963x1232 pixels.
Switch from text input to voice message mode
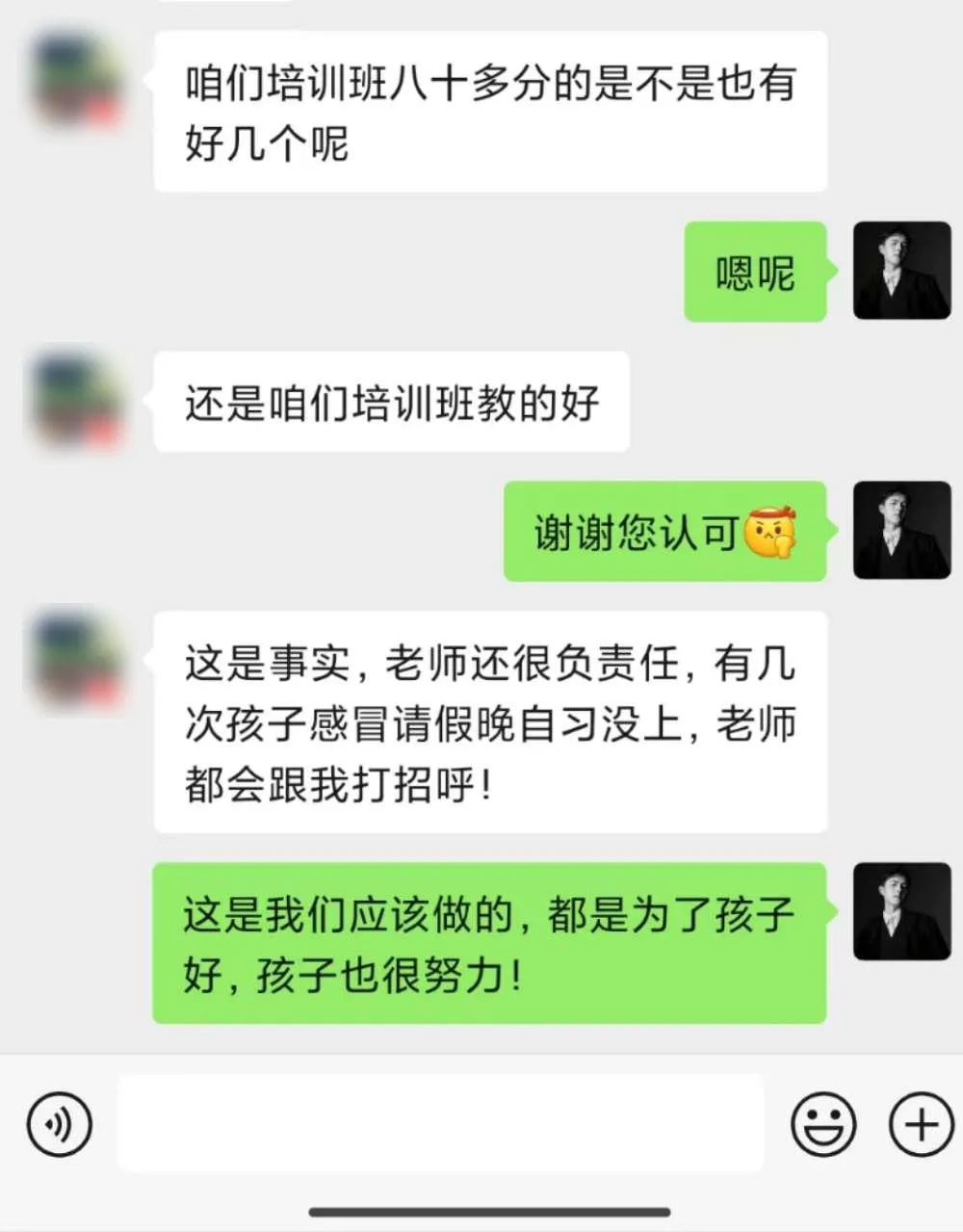point(60,1124)
